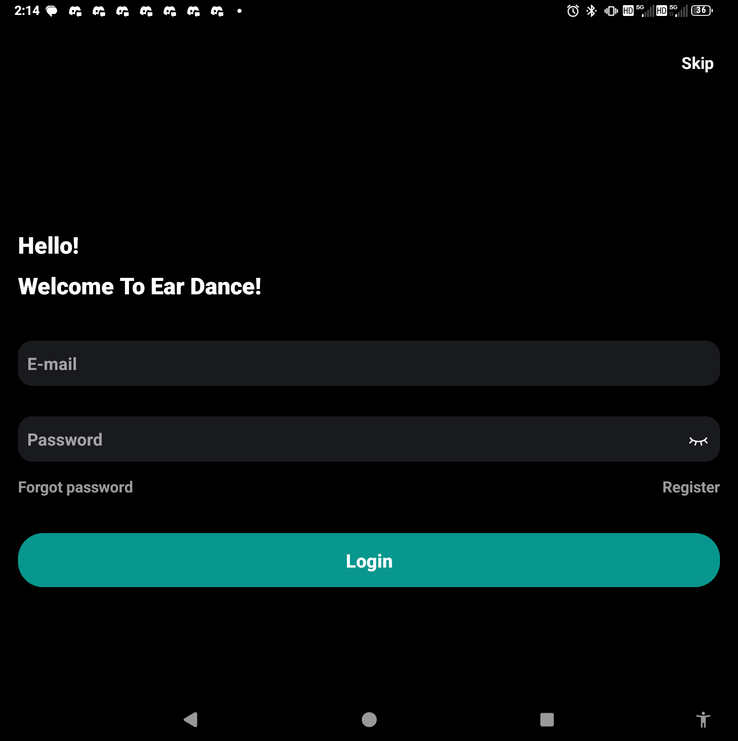Focus the E-mail input field
Viewport: 738px width, 741px height.
click(x=368, y=364)
